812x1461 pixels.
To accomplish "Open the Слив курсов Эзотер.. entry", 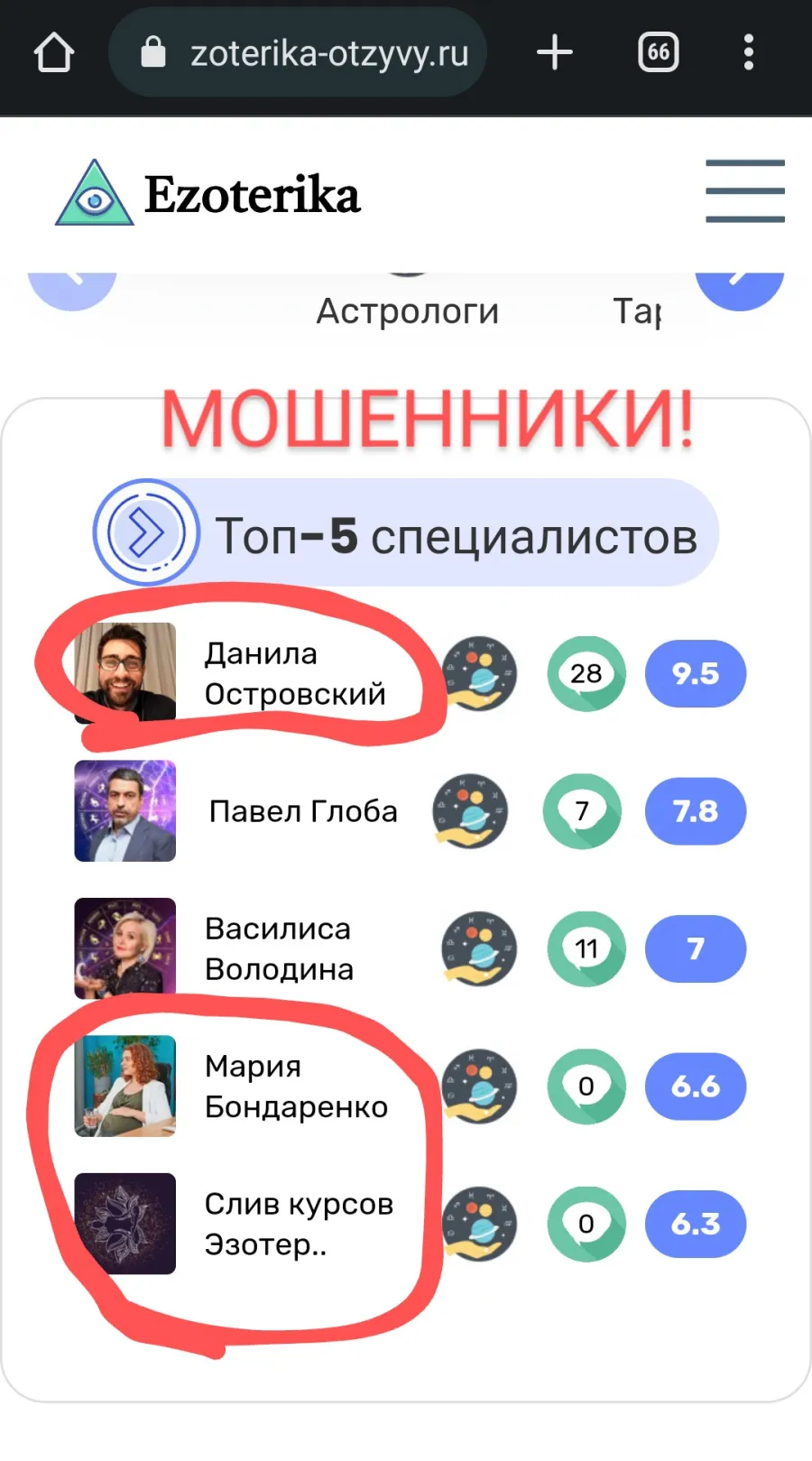I will point(299,1224).
